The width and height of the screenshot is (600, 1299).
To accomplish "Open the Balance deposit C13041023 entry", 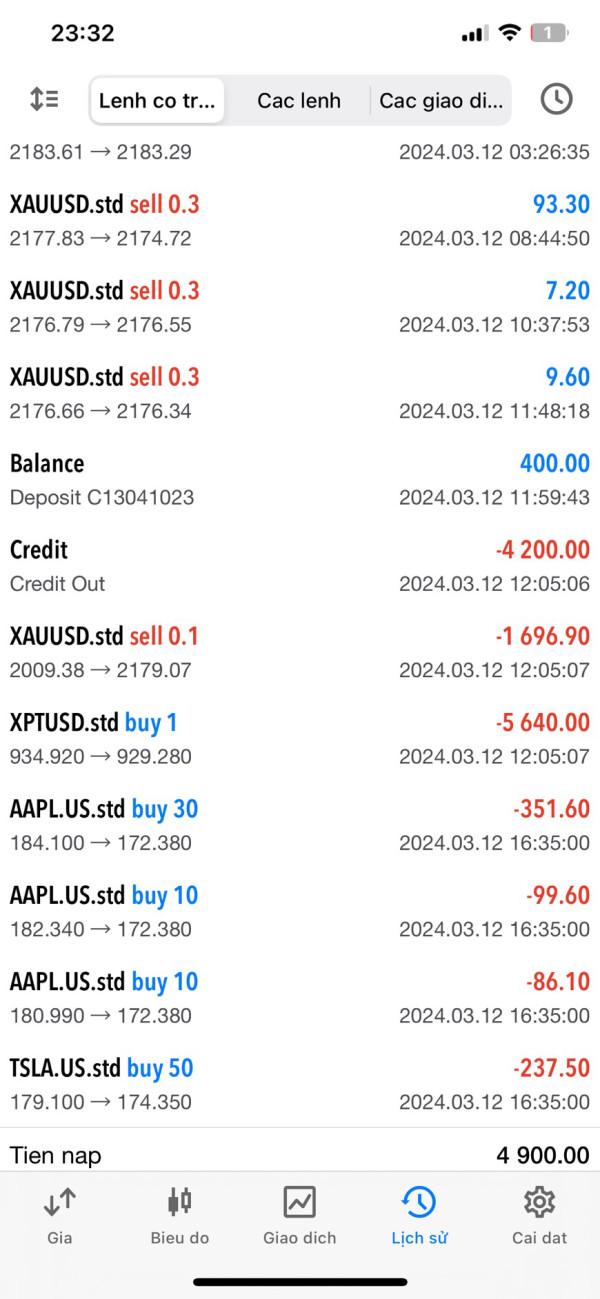I will pos(300,480).
